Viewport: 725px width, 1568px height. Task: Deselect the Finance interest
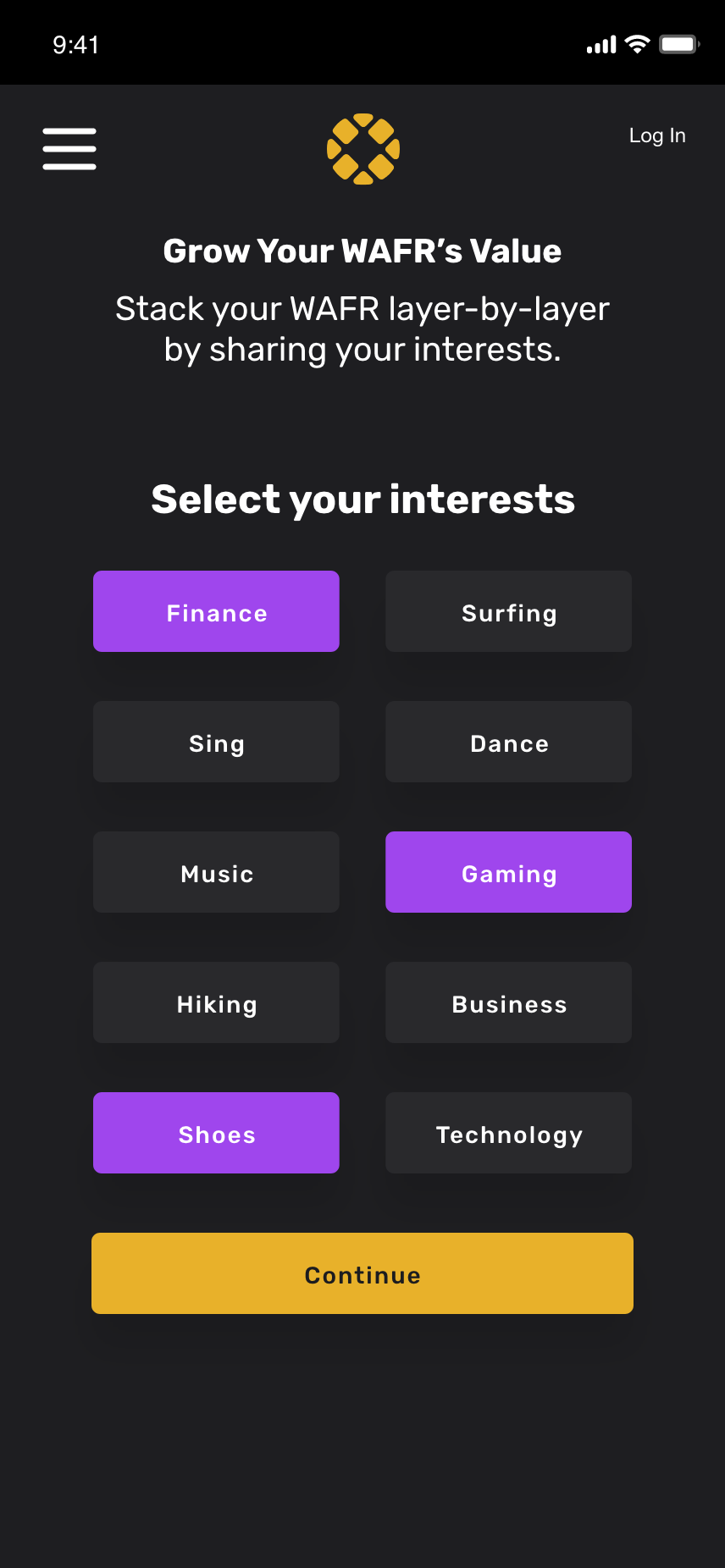click(216, 611)
